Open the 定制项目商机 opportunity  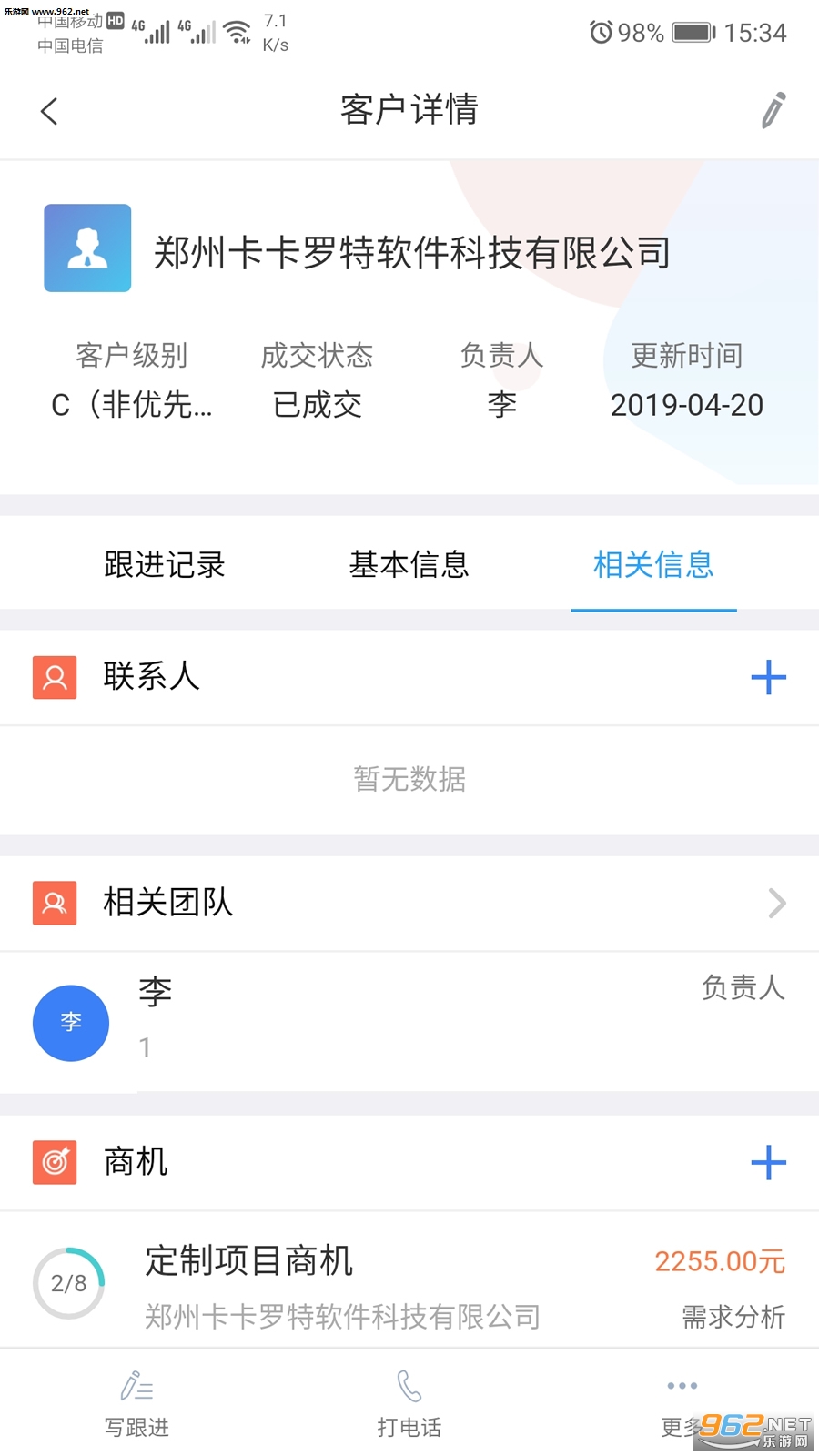pyautogui.click(x=409, y=1285)
